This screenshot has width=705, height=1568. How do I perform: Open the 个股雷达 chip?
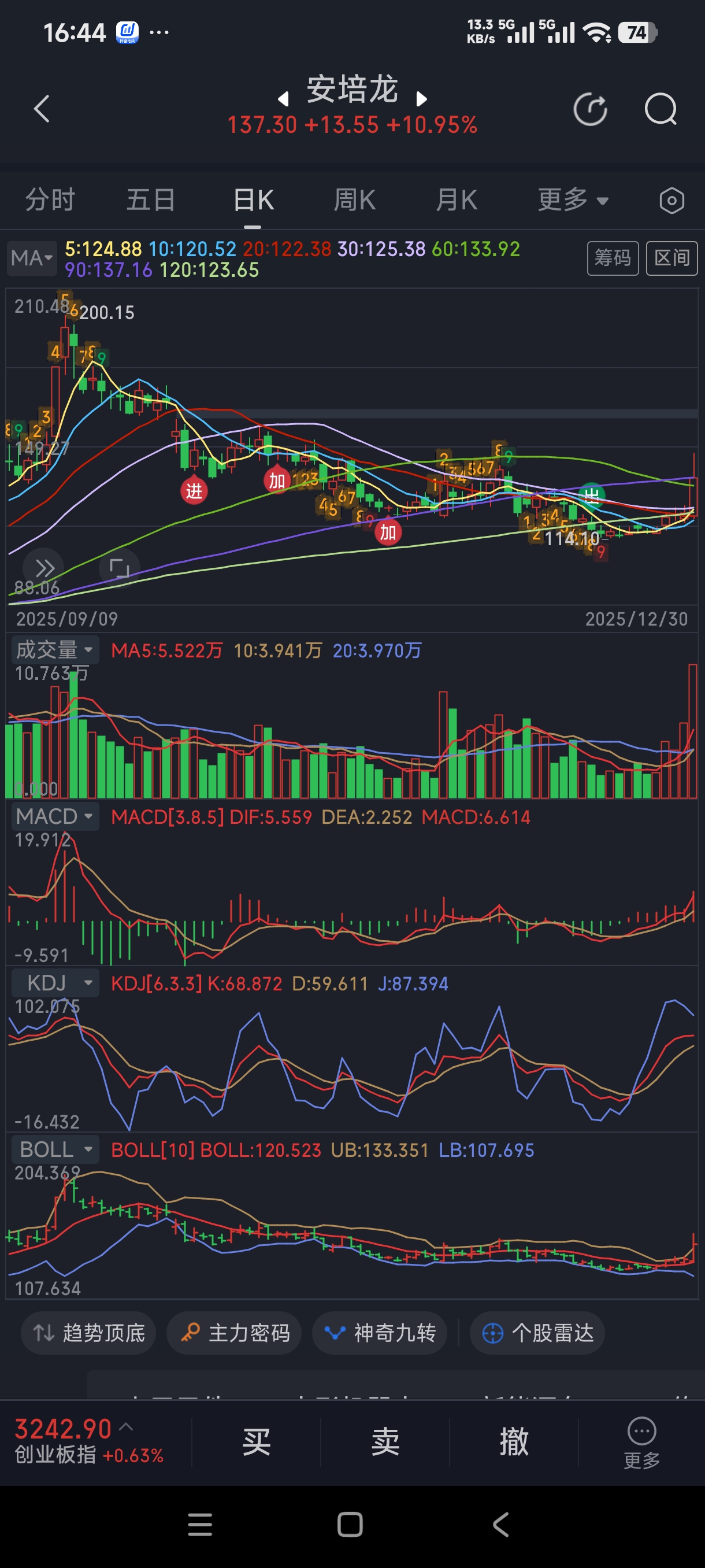coord(537,1333)
